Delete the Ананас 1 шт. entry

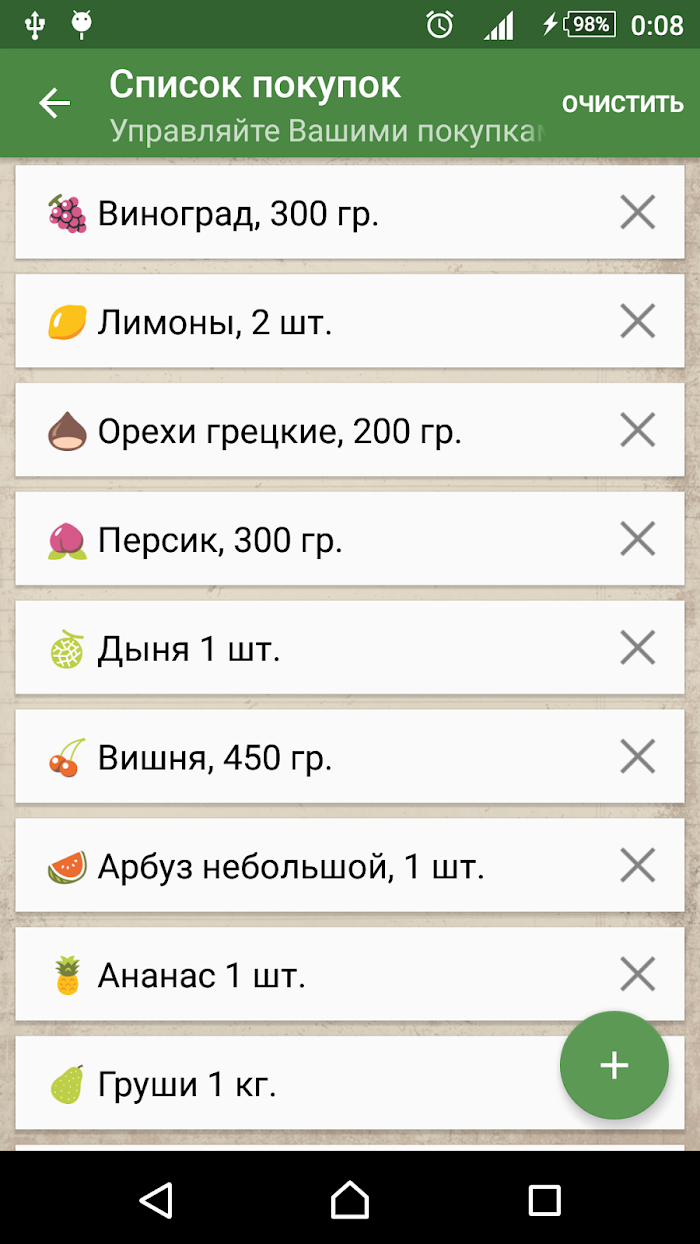coord(637,975)
